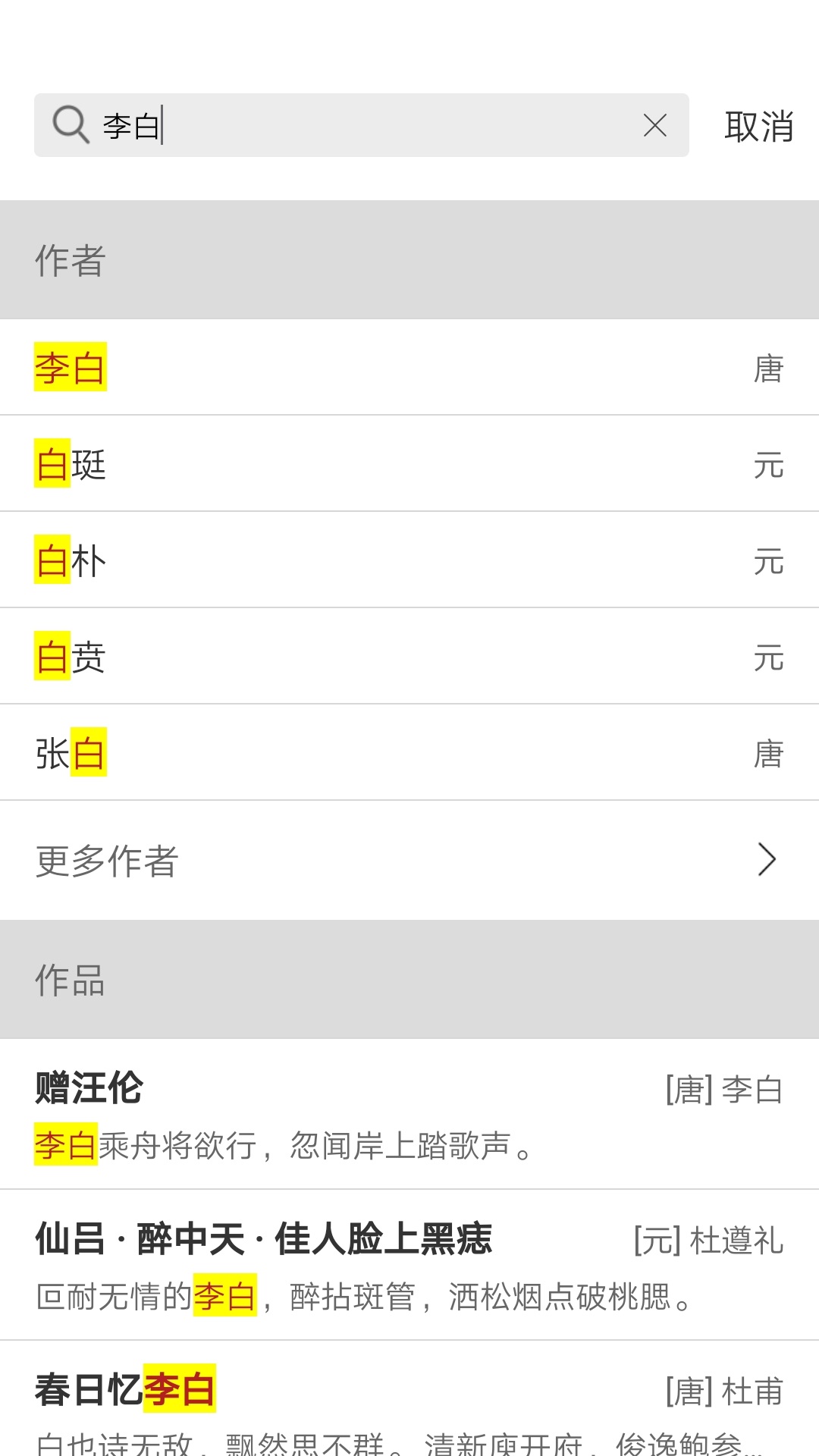
Task: Clear the search box with the X icon
Action: 654,126
